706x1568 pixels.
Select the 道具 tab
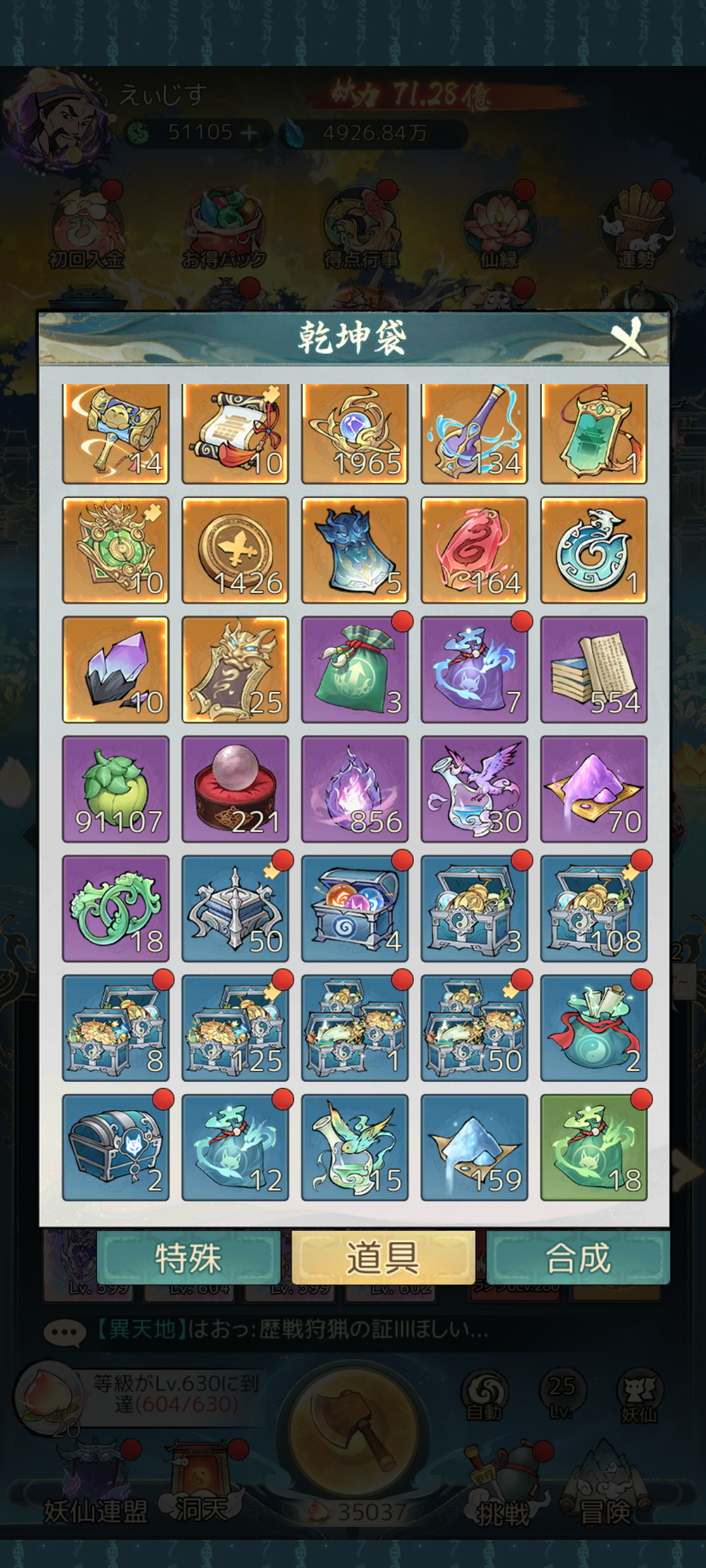[383, 1258]
